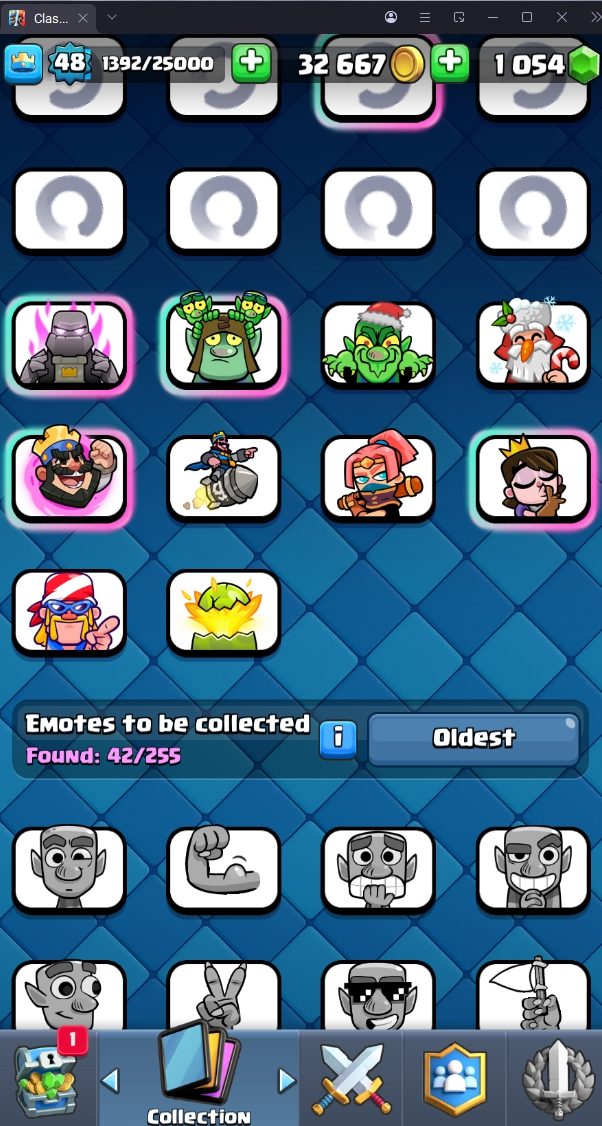Change the Oldest sort order
Viewport: 602px width, 1126px height.
coord(473,739)
